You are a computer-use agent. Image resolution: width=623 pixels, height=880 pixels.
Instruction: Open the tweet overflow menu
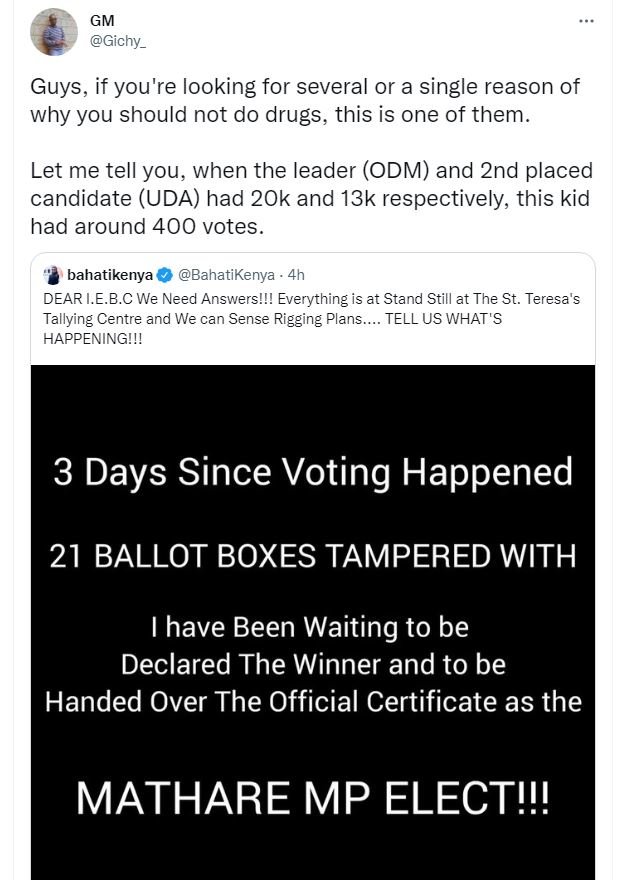pyautogui.click(x=586, y=21)
